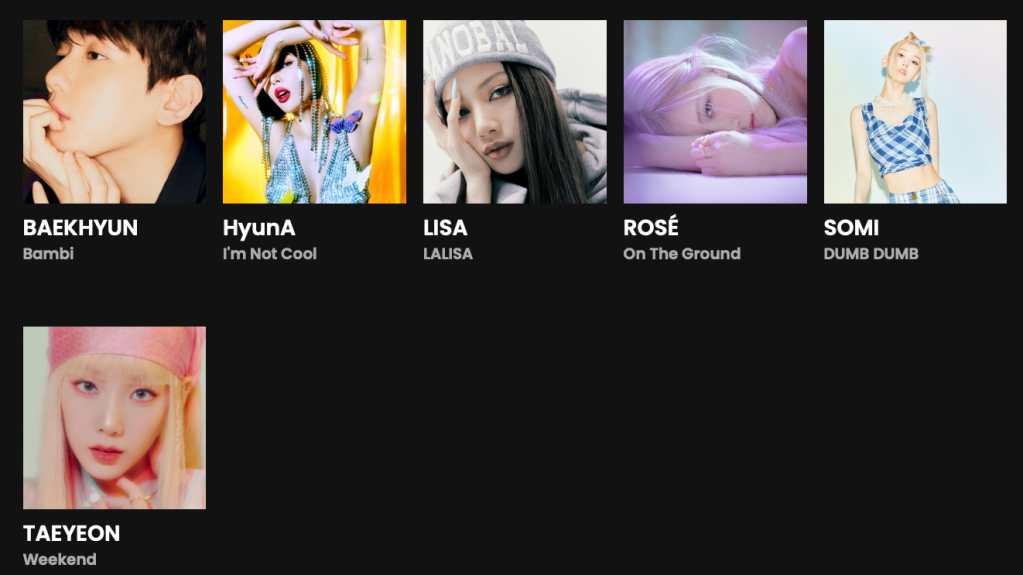View ROSÉ's On The Ground card
Screen dimensions: 1023x575
(x=715, y=112)
